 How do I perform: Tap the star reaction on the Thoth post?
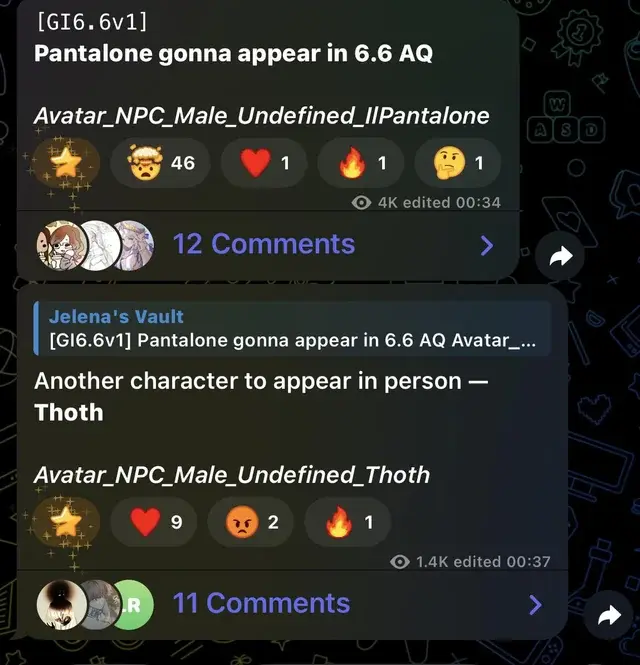pos(67,521)
